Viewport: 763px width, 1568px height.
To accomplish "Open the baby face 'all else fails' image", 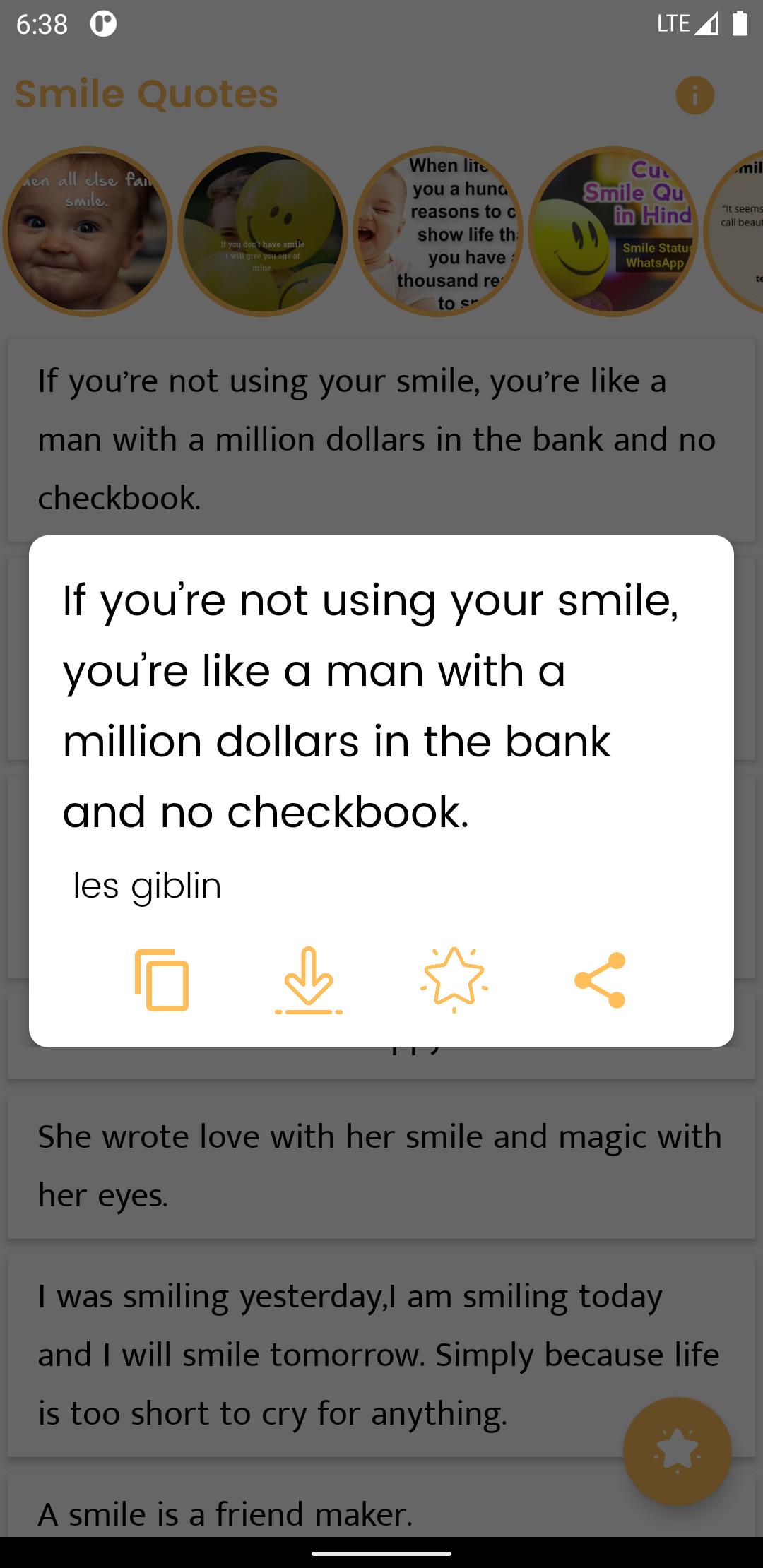I will pos(88,232).
